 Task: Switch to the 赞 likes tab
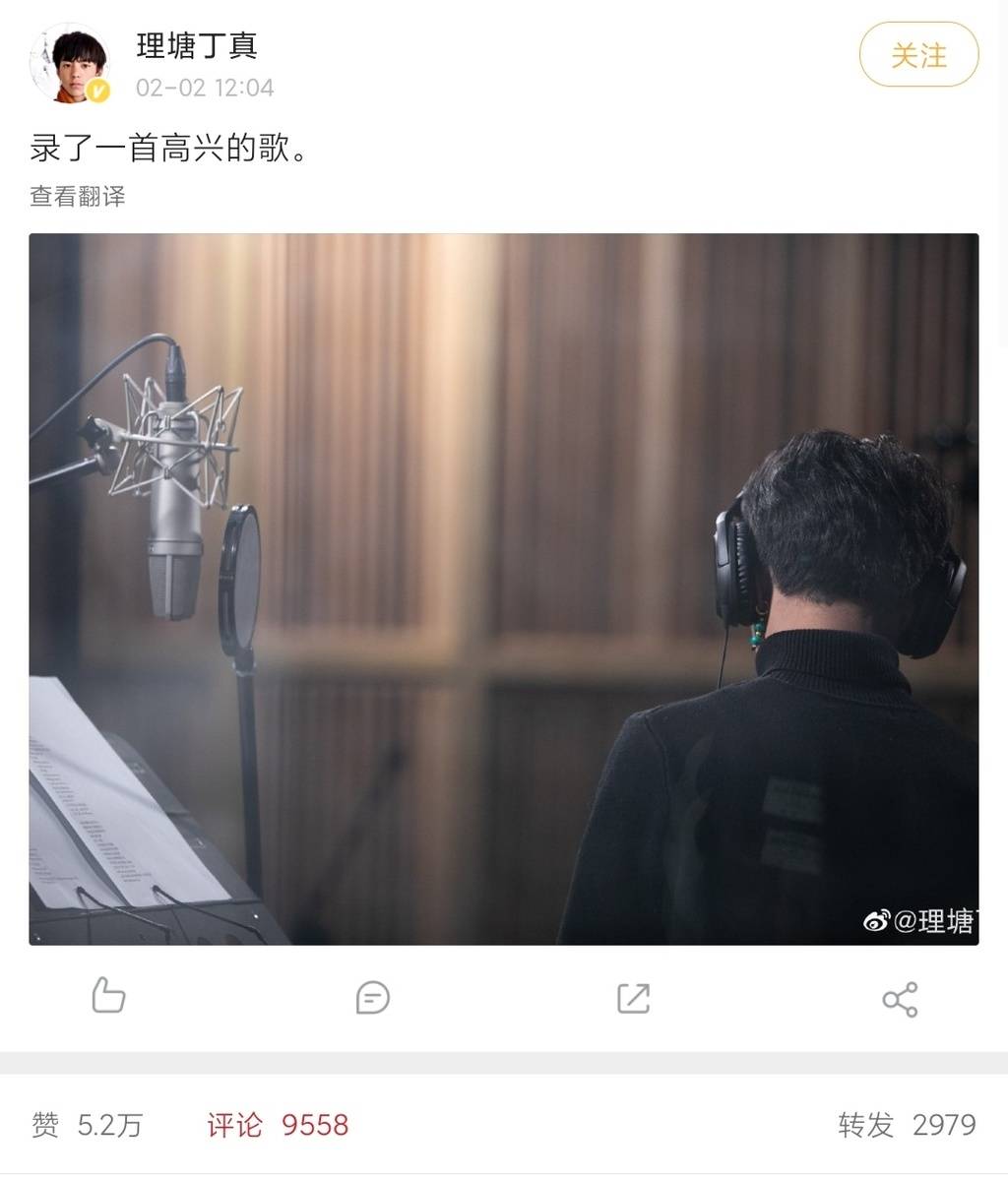(x=87, y=1125)
